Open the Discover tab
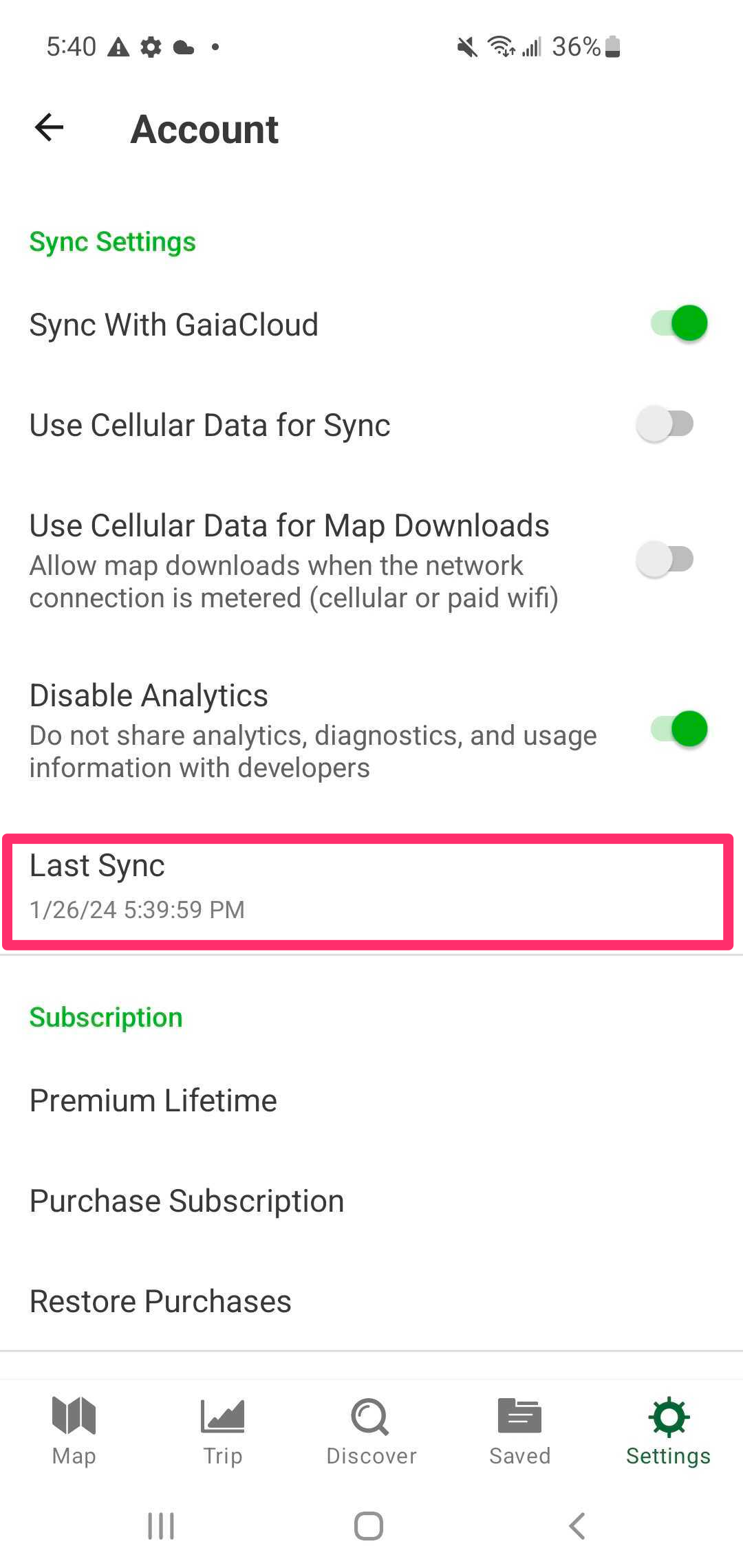Image resolution: width=743 pixels, height=1568 pixels. coord(371,1432)
